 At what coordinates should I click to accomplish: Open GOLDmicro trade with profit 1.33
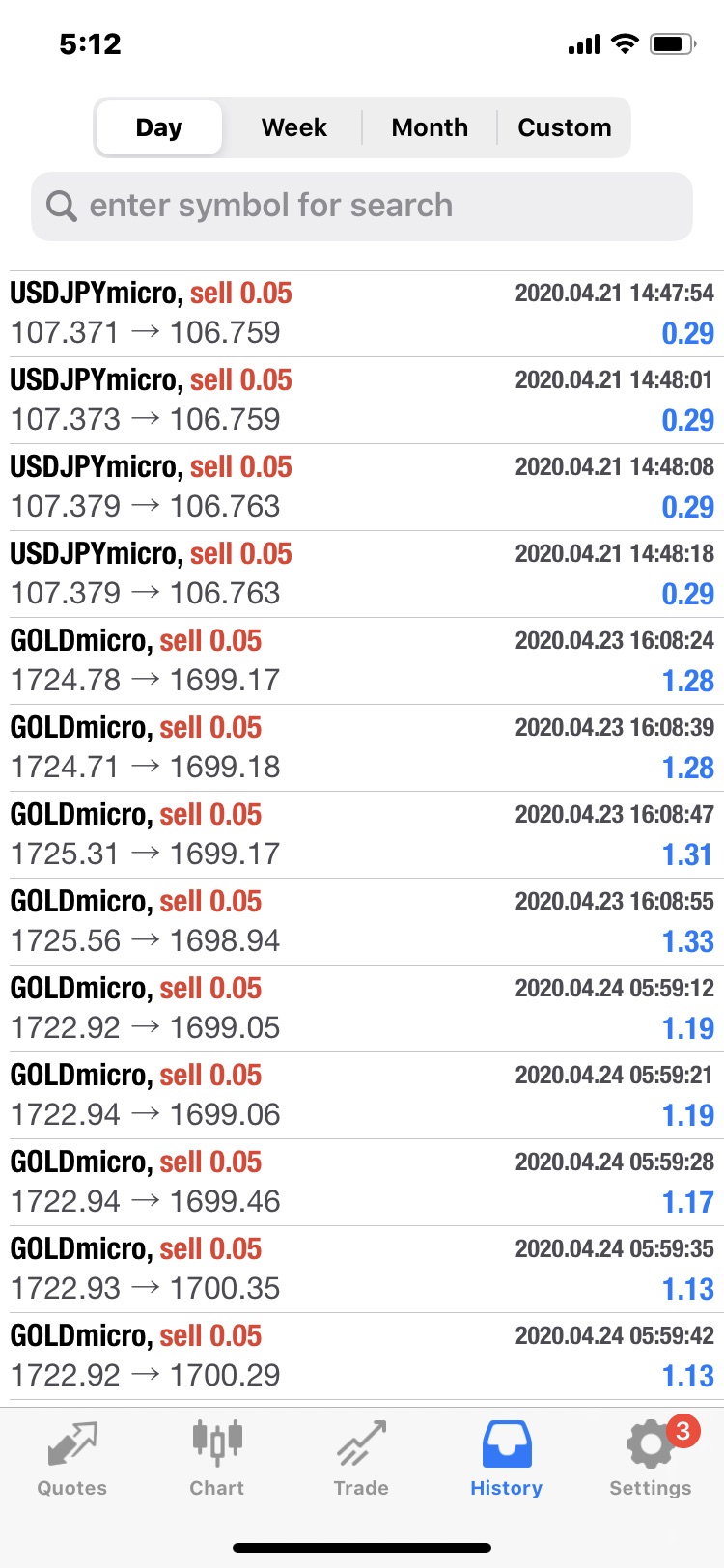pyautogui.click(x=362, y=922)
